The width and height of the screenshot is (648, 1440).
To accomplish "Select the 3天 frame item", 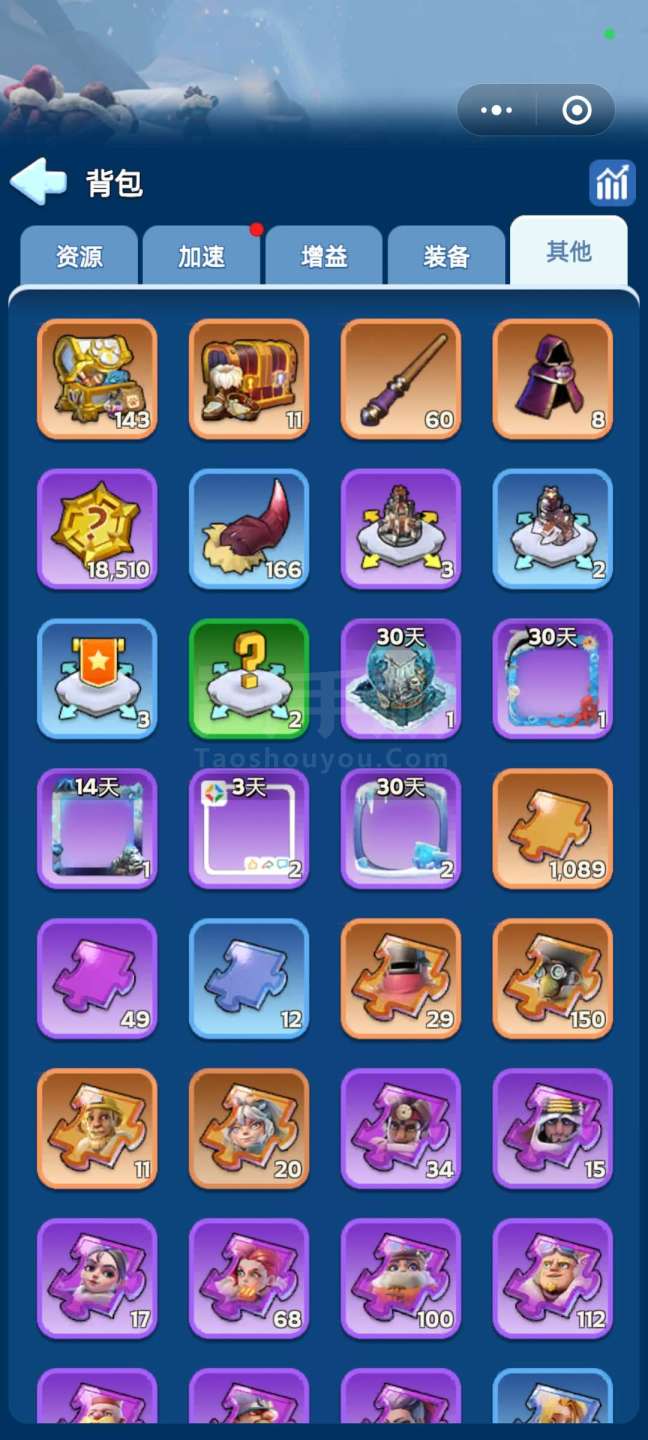I will 249,829.
